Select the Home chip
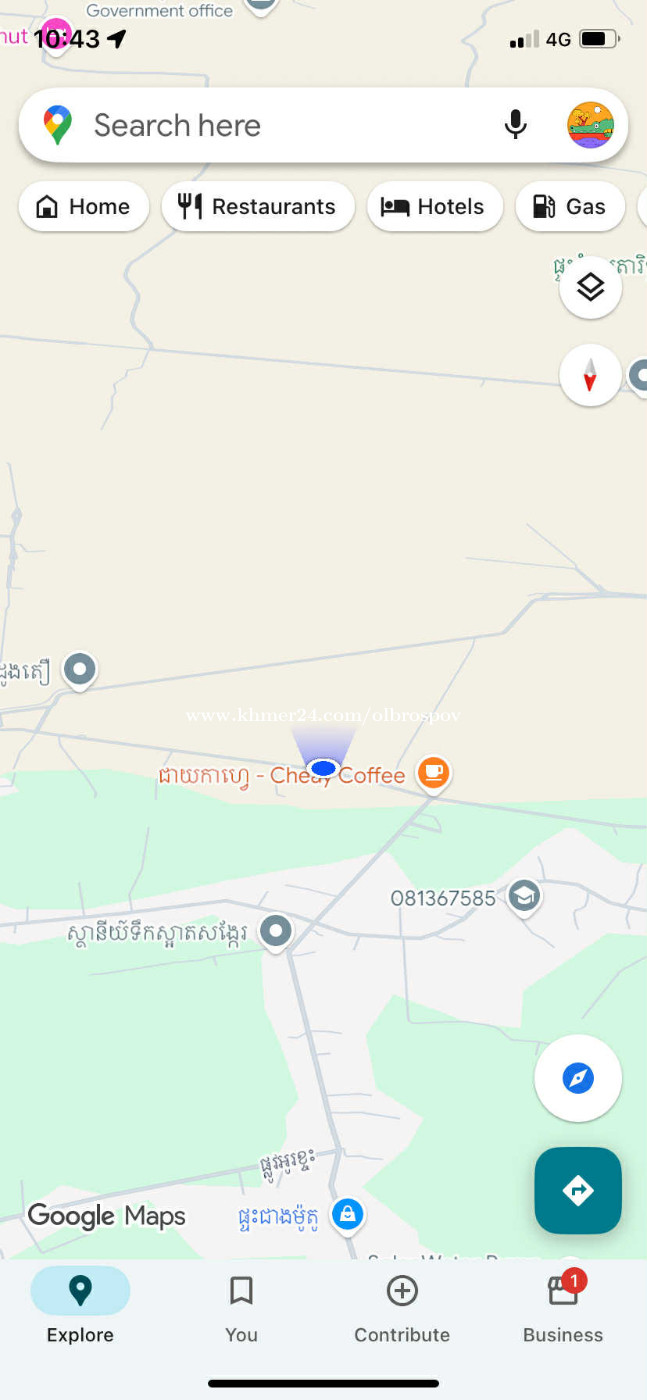Viewport: 647px width, 1400px height. click(84, 207)
